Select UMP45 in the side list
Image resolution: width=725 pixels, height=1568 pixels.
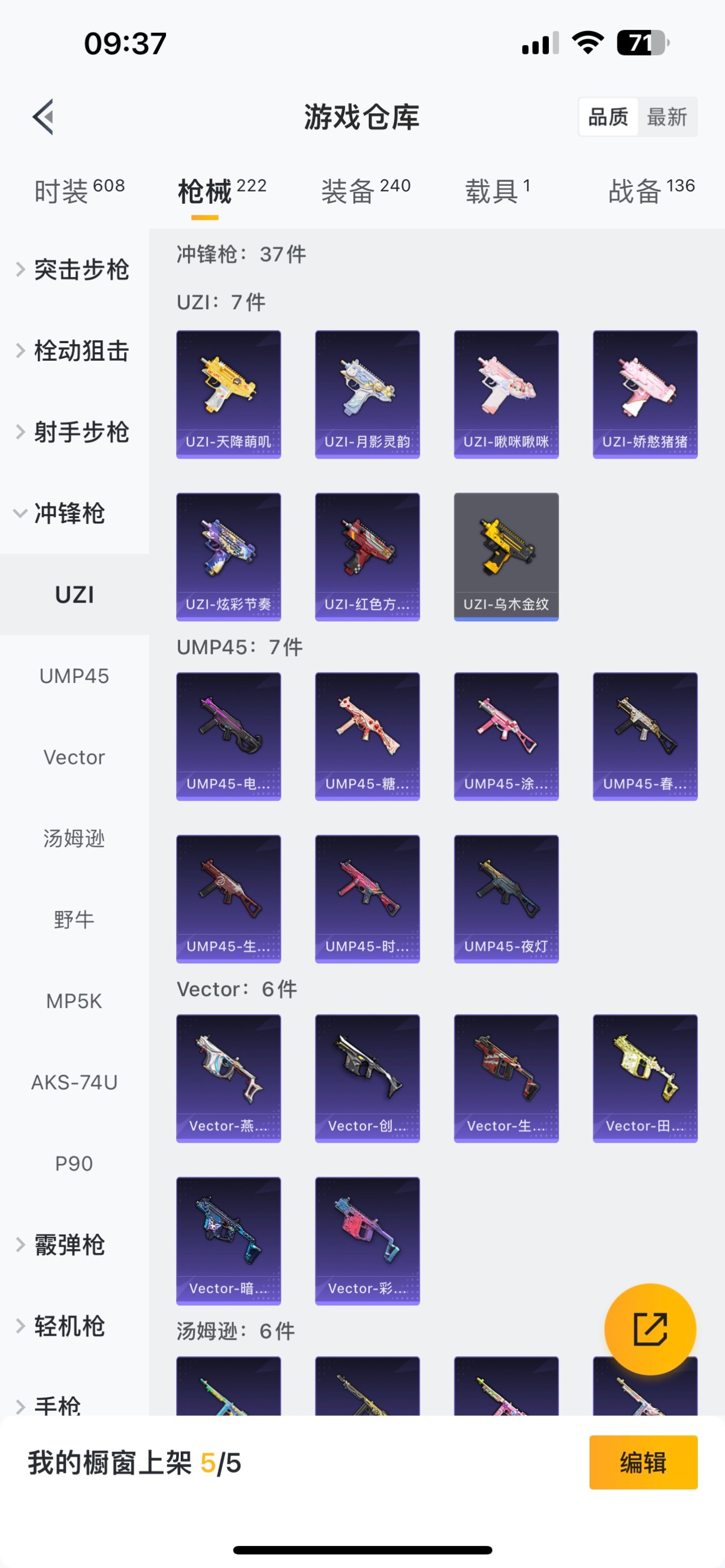click(74, 676)
